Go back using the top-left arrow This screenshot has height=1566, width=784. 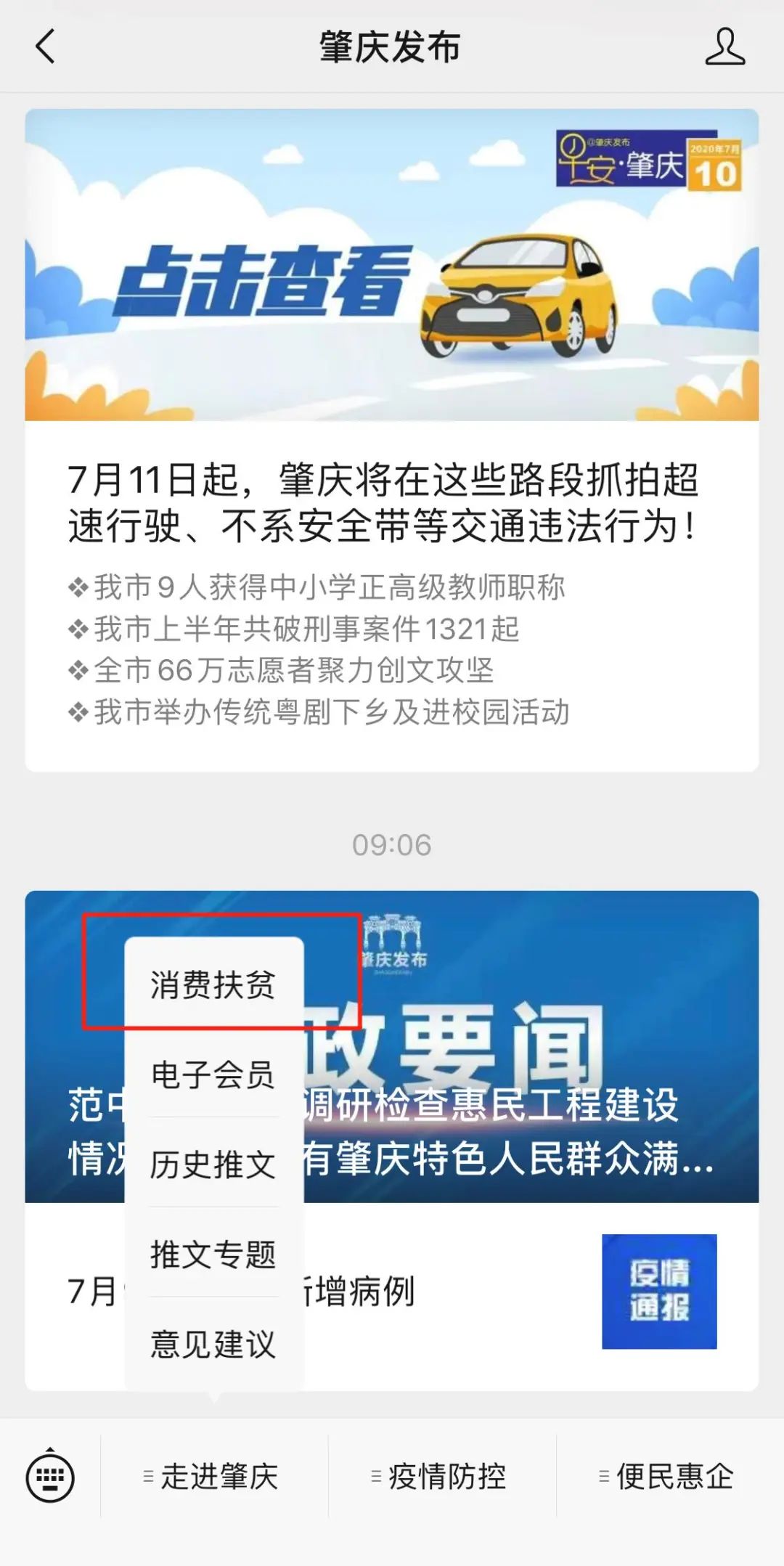pyautogui.click(x=45, y=46)
